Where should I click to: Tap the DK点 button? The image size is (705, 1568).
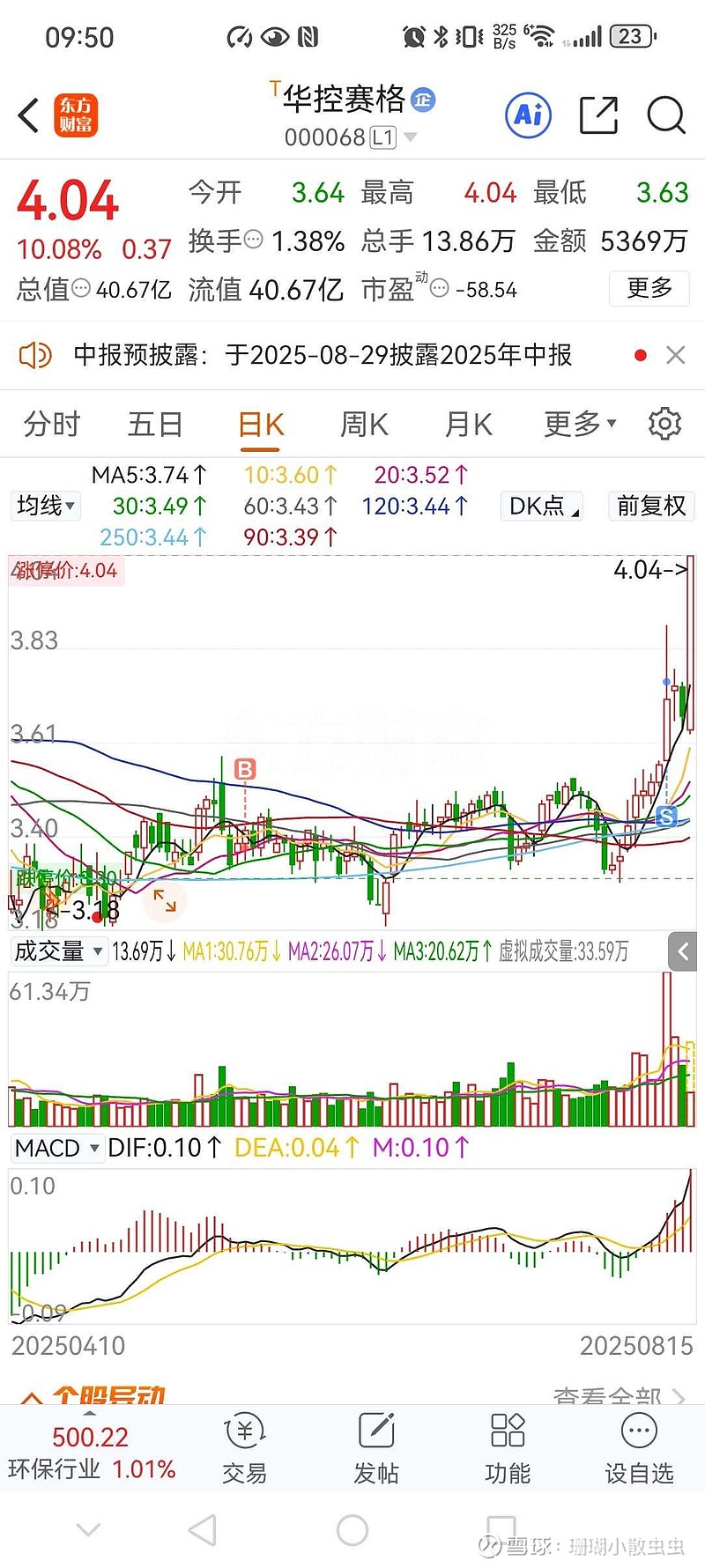(543, 506)
